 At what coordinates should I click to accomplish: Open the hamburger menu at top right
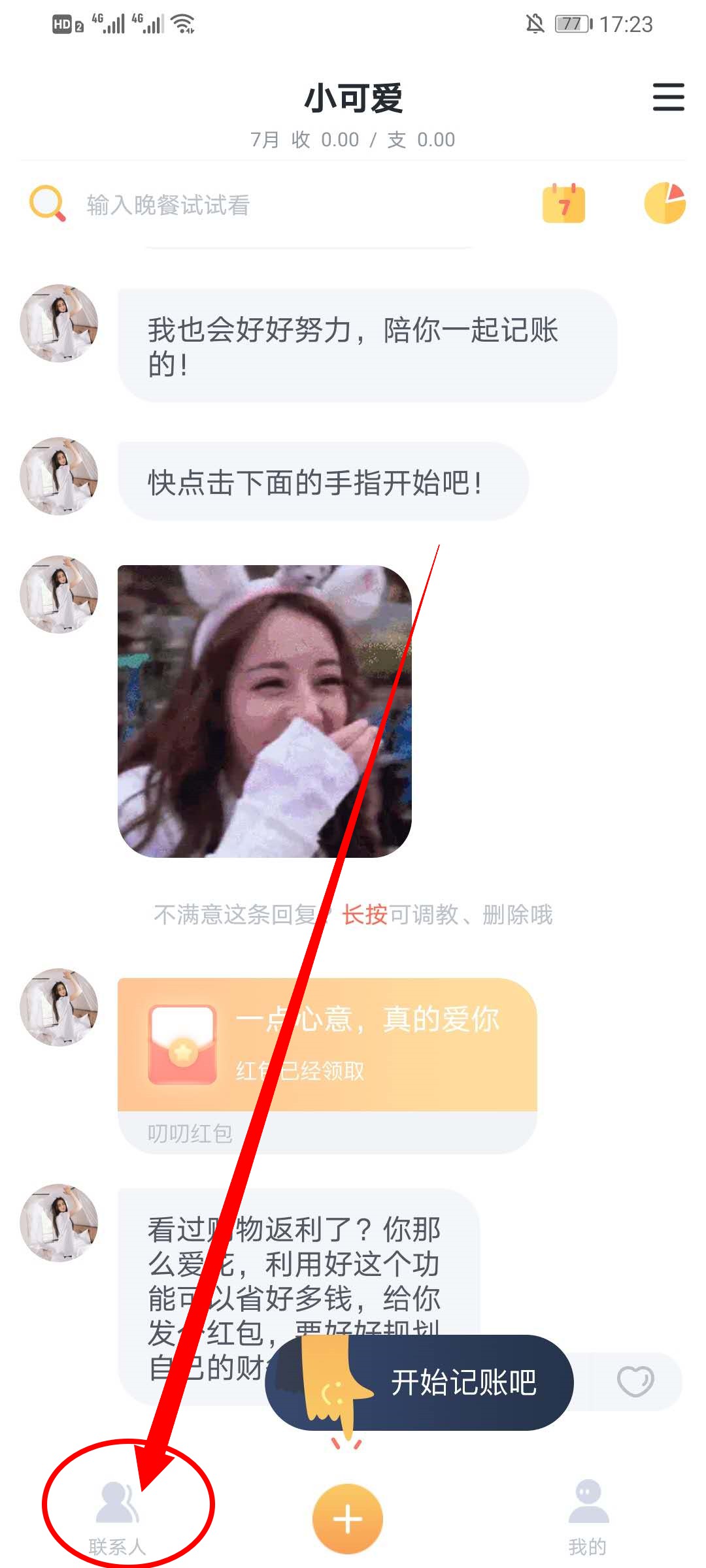(668, 97)
